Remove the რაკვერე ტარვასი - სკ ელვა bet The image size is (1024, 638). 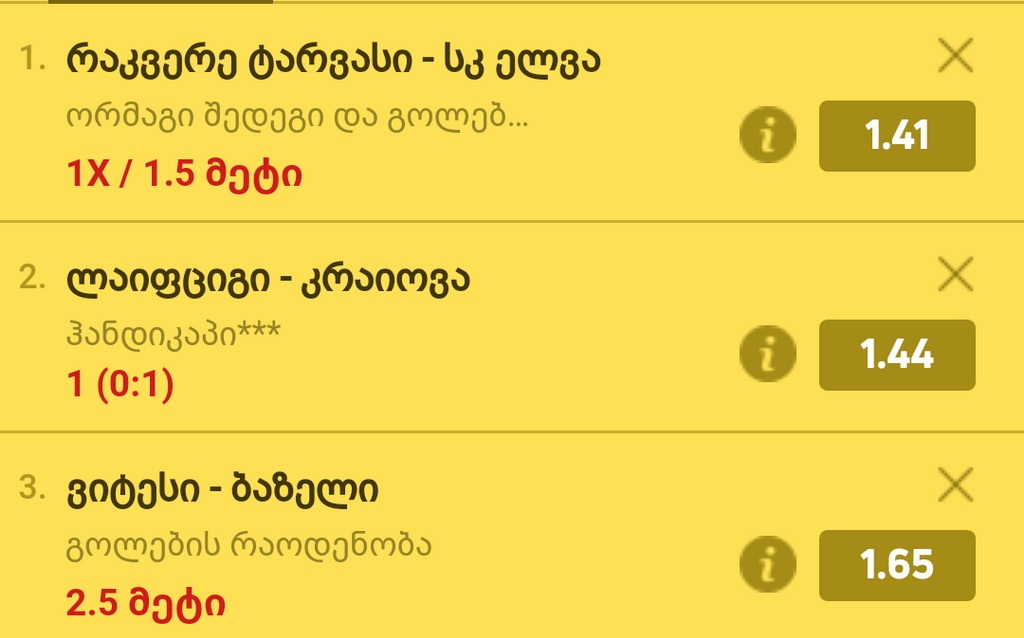click(957, 57)
